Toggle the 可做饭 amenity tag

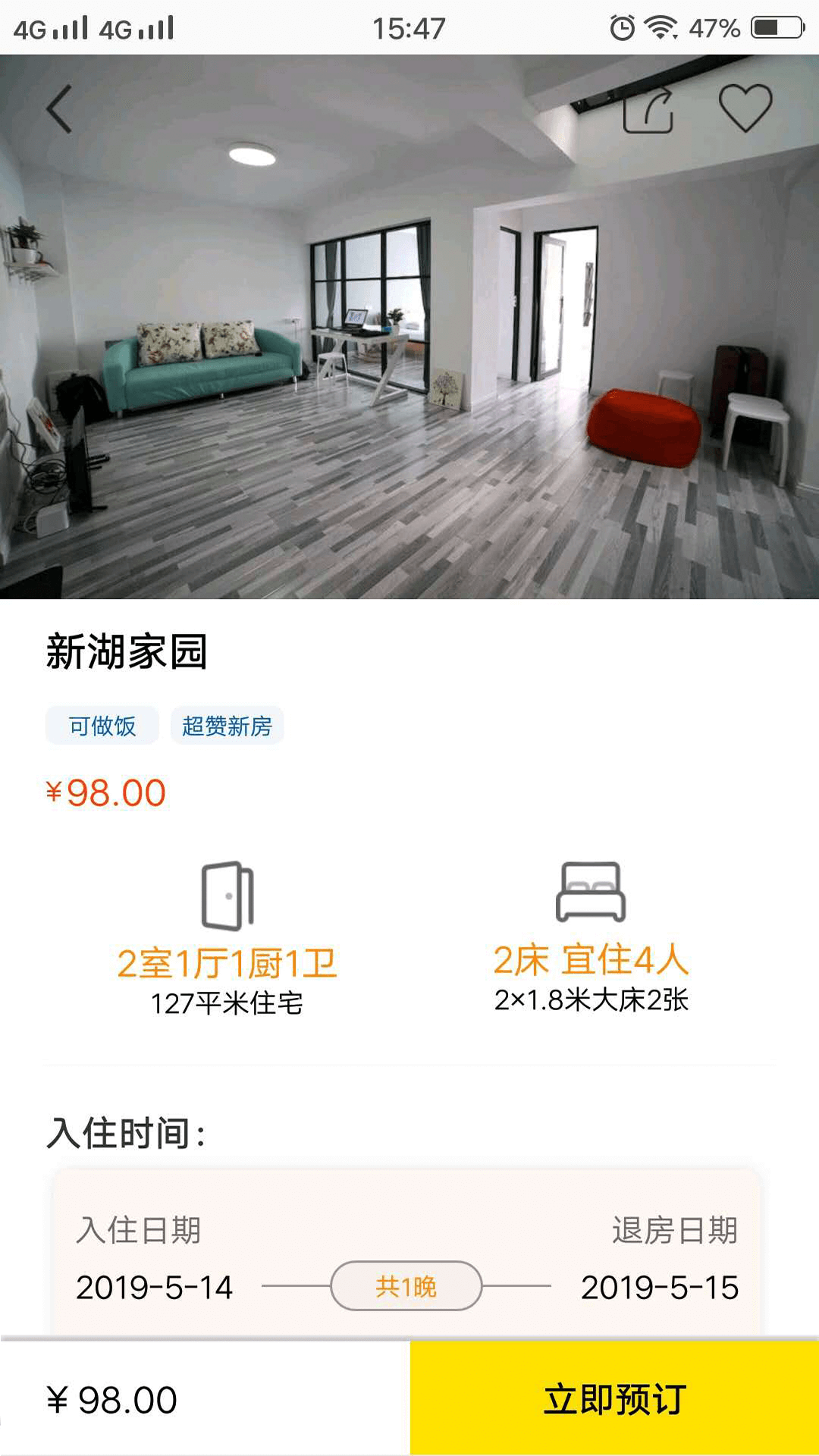point(103,725)
